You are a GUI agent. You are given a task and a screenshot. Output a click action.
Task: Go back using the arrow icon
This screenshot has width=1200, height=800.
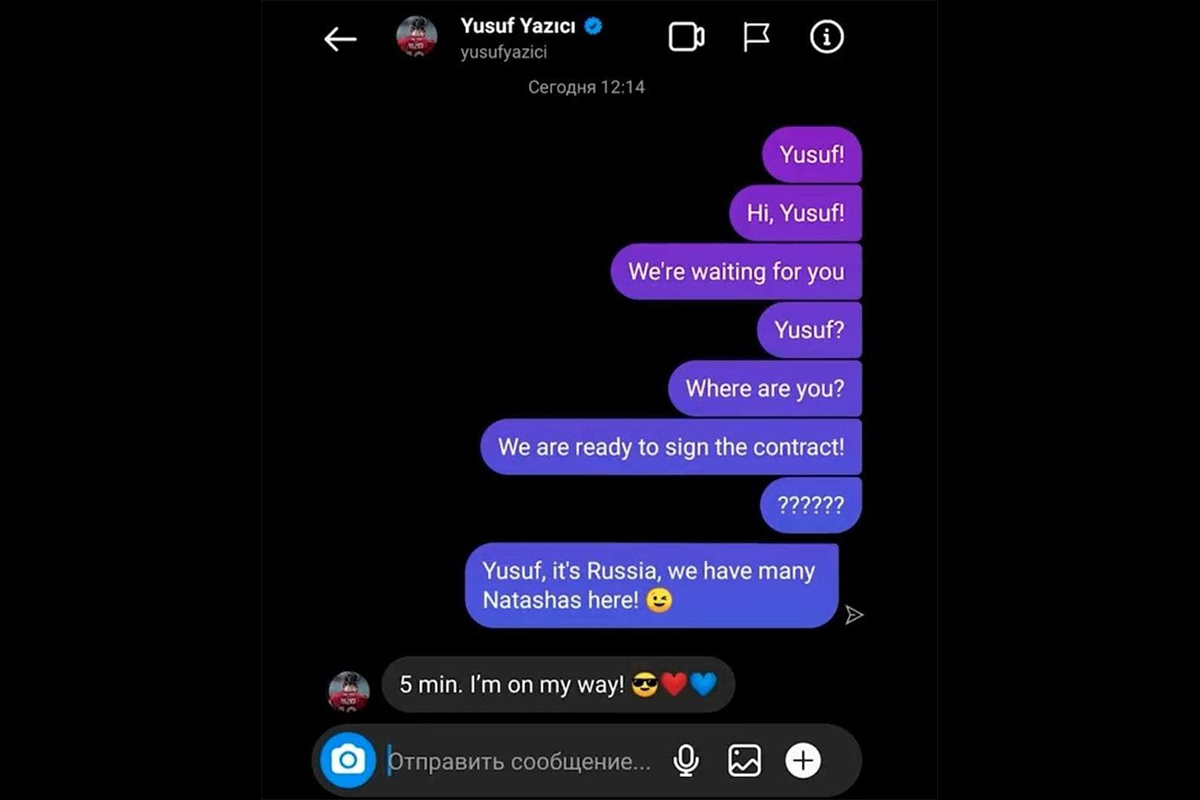coord(341,39)
